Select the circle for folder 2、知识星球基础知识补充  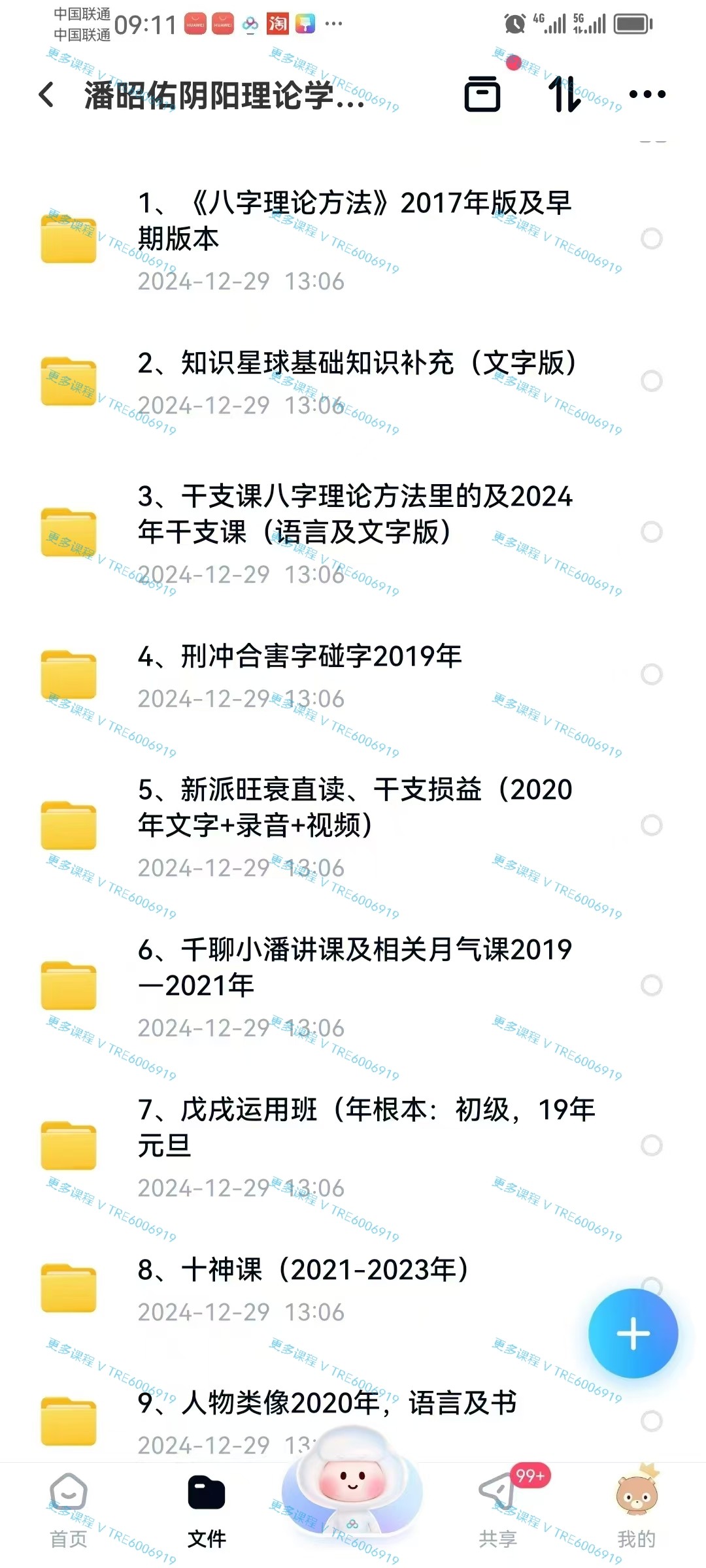pyautogui.click(x=651, y=381)
